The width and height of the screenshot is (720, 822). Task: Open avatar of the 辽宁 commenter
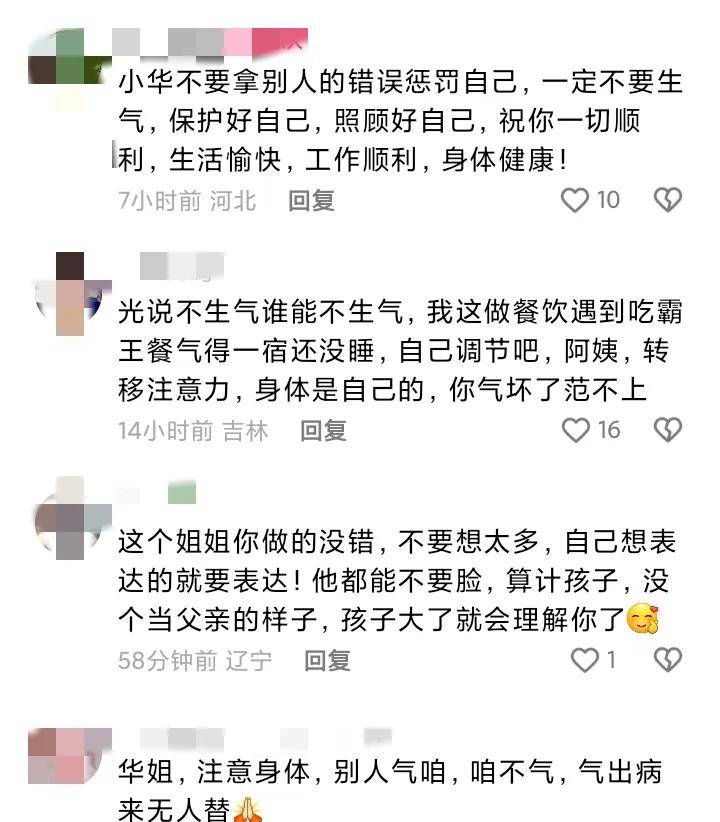[72, 520]
